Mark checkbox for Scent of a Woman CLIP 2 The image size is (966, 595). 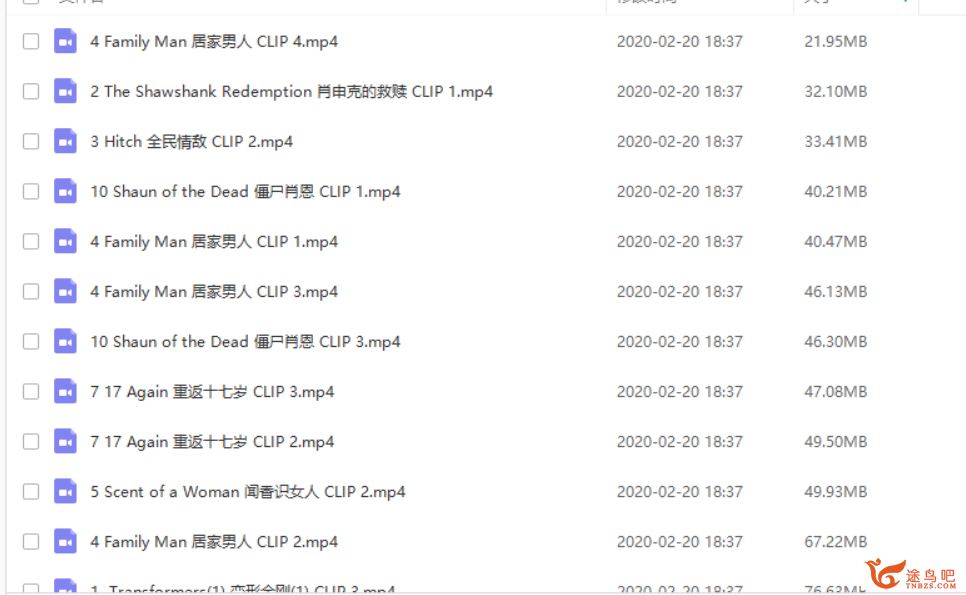click(x=31, y=492)
